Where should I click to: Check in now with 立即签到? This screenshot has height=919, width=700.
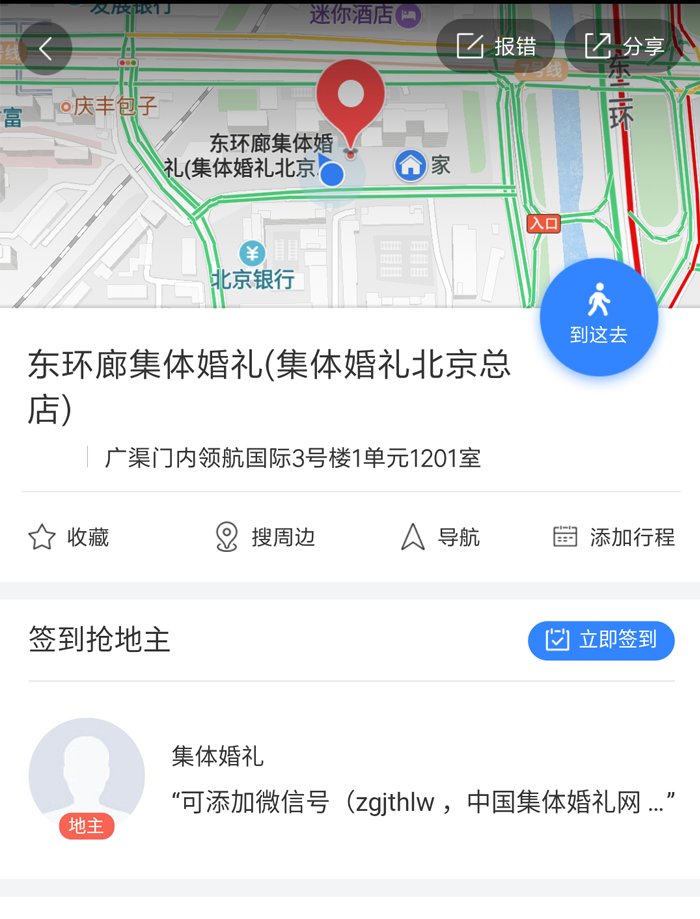tap(601, 640)
